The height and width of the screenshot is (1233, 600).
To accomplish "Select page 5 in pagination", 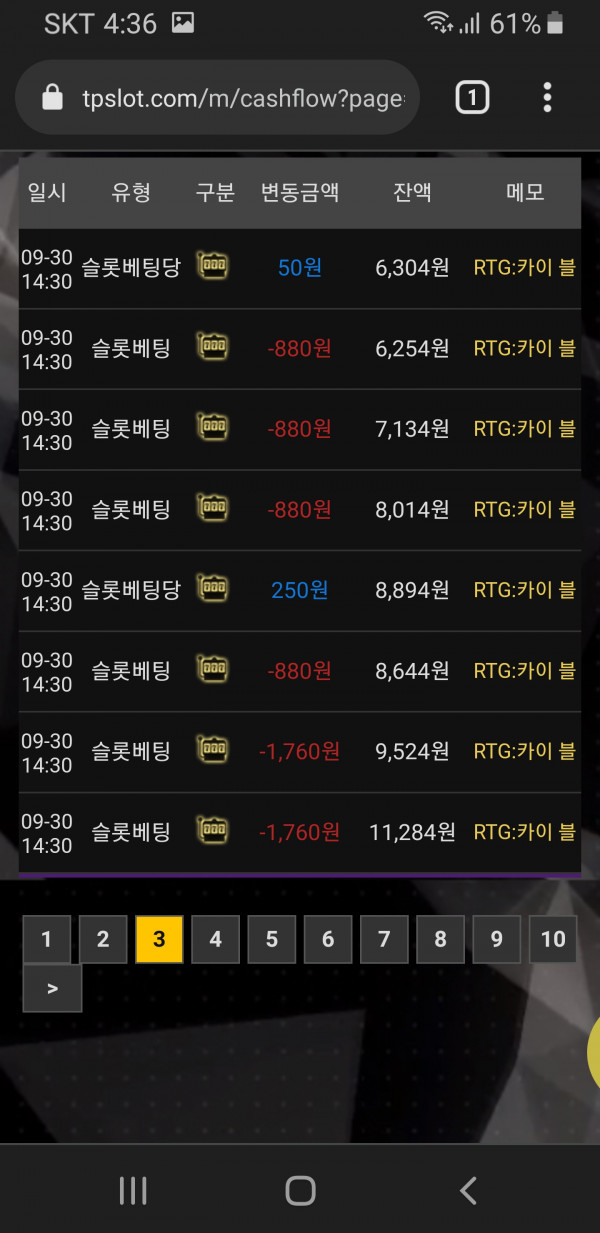I will 272,939.
